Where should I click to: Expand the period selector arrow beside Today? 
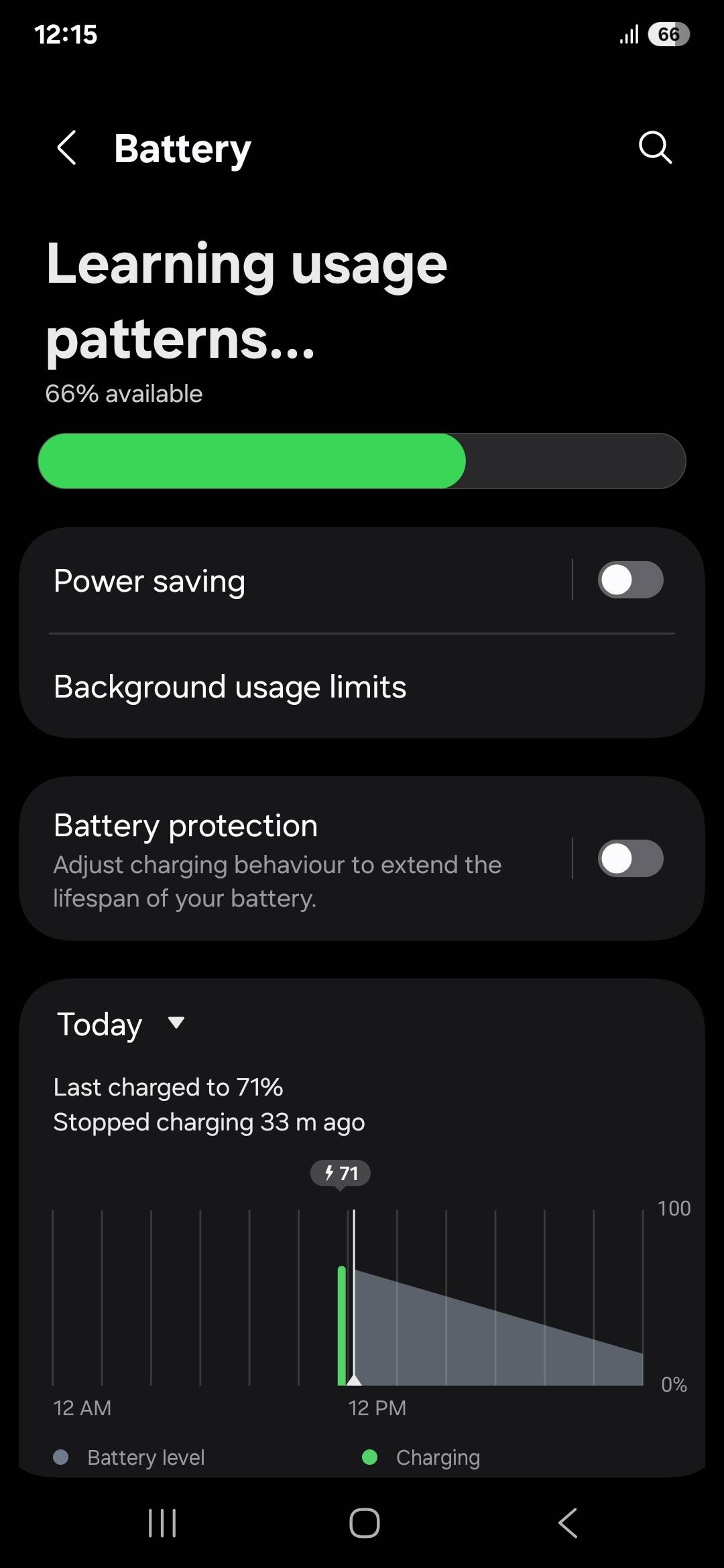[x=176, y=1023]
